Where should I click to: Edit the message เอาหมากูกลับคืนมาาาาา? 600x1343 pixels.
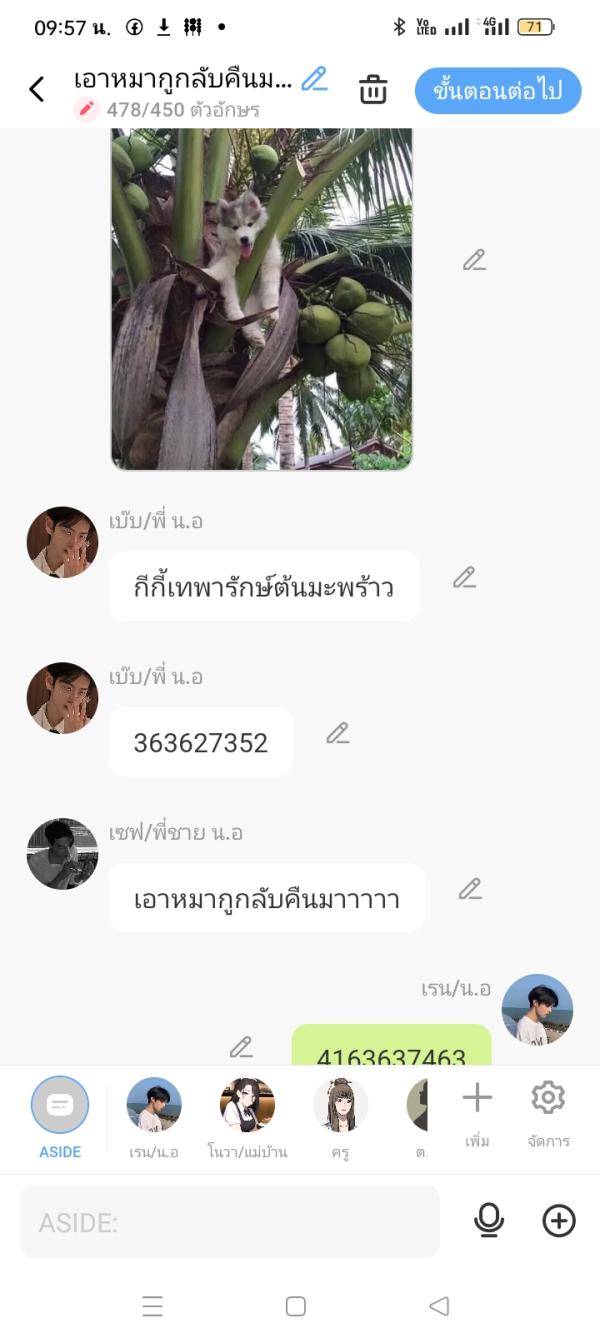470,889
